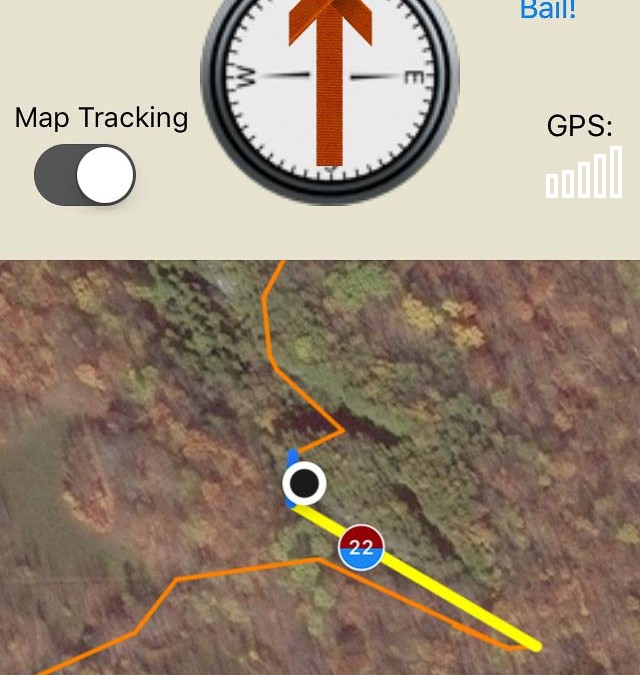
Task: Select the waypoint marker numbered 22
Action: coord(361,547)
